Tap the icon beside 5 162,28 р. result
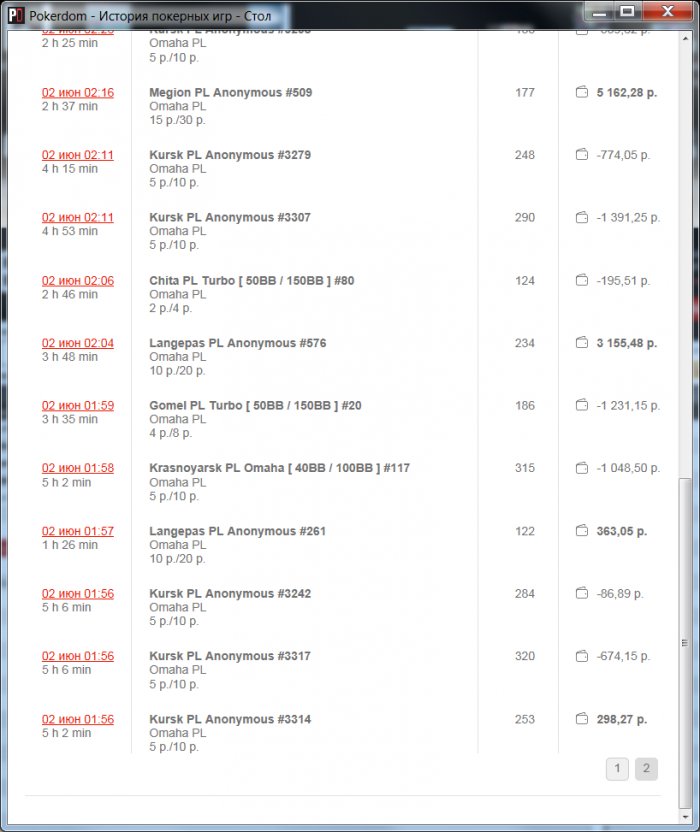 click(x=582, y=93)
